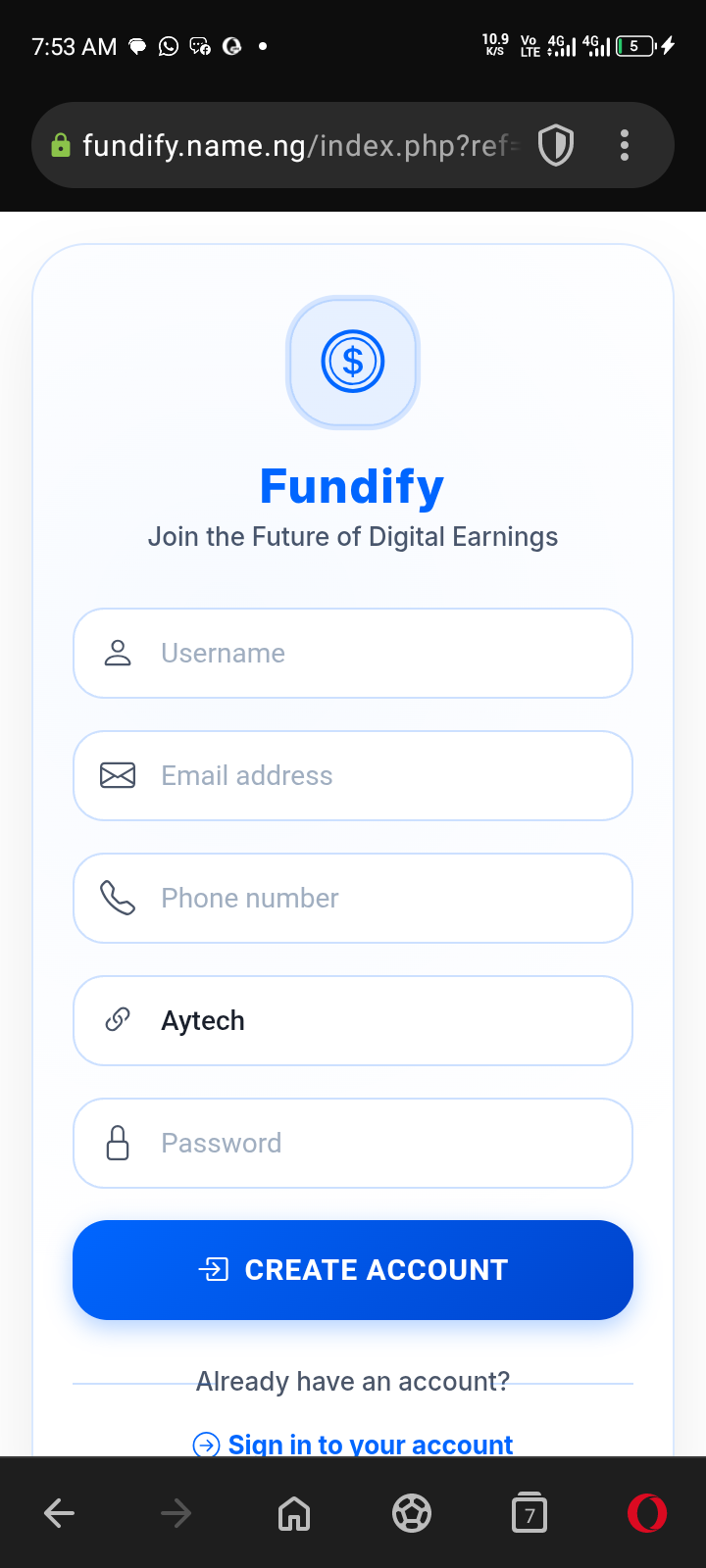Screen dimensions: 706x1568
Task: Tap the Username field
Action: click(x=353, y=654)
